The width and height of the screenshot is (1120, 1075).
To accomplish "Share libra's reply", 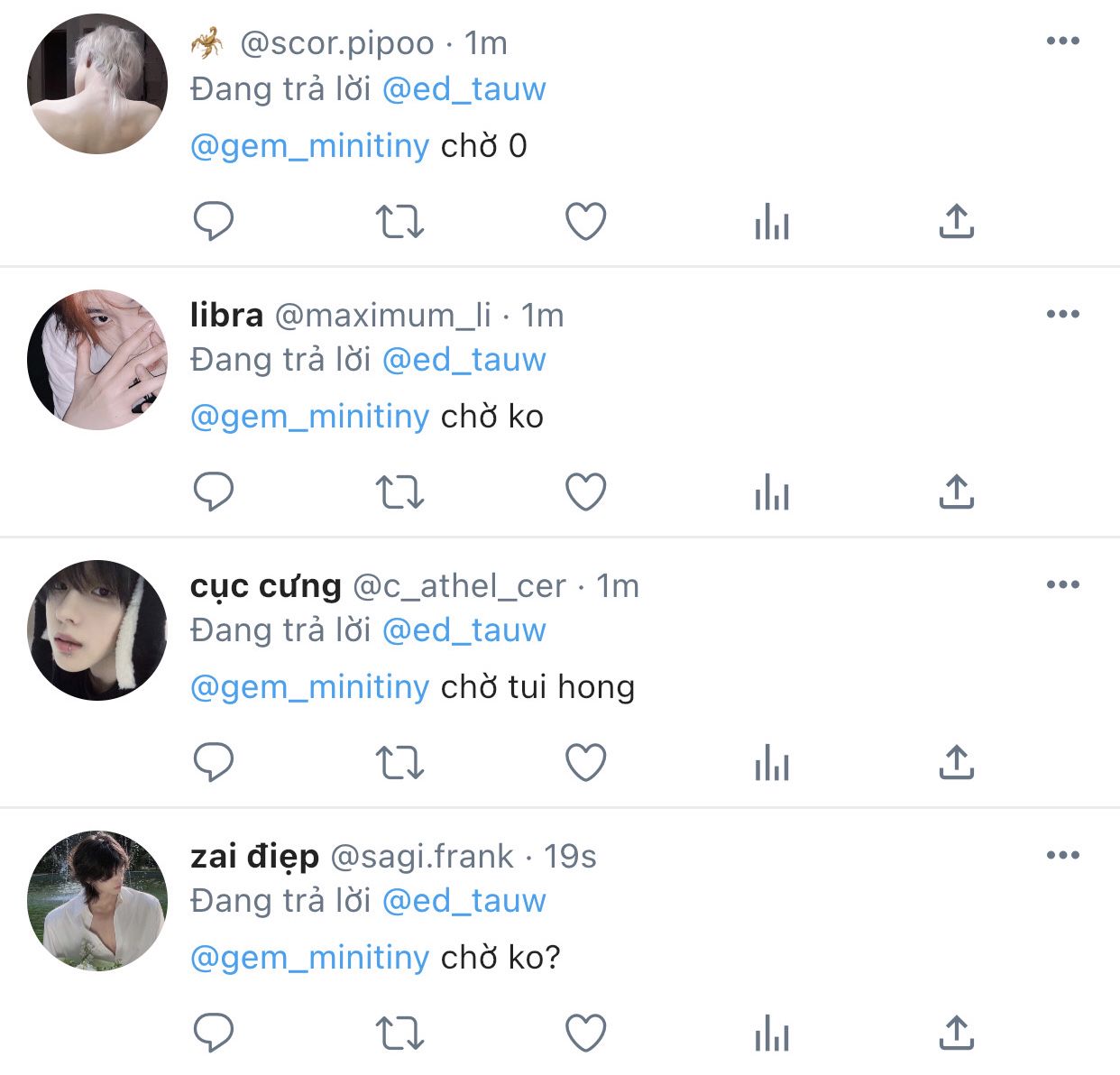I will coord(956,492).
